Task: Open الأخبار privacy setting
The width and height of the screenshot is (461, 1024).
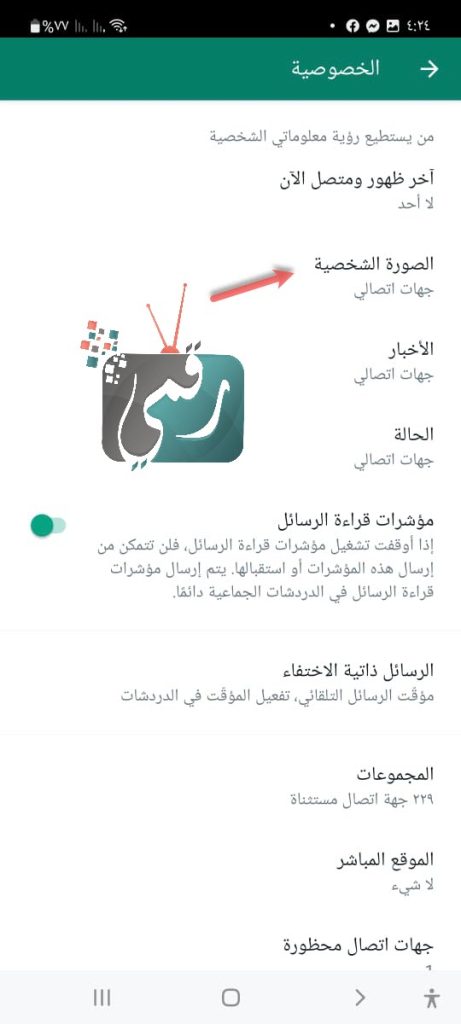Action: point(230,362)
